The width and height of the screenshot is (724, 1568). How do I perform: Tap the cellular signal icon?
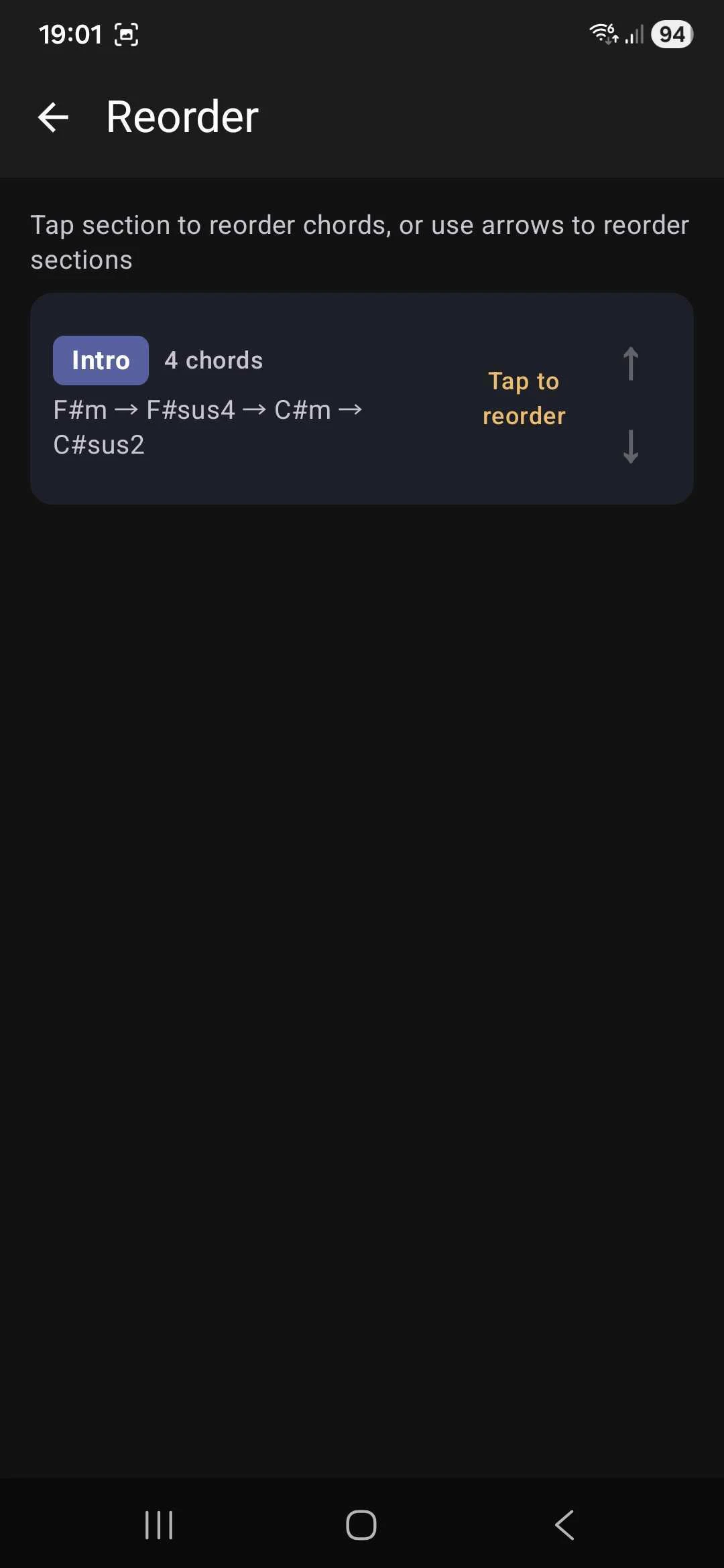(x=632, y=34)
